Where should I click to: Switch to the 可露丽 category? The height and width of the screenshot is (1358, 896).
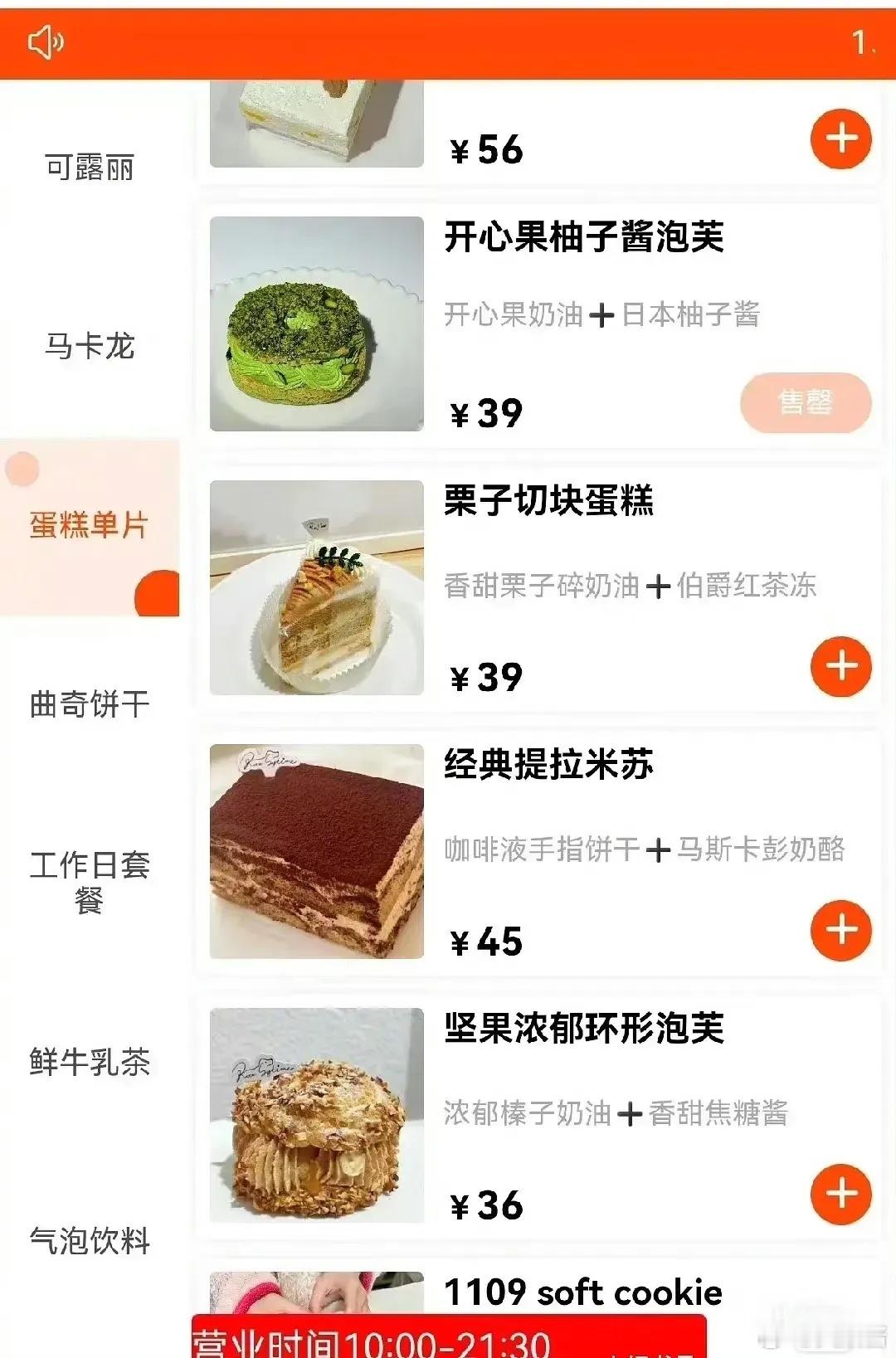90,168
